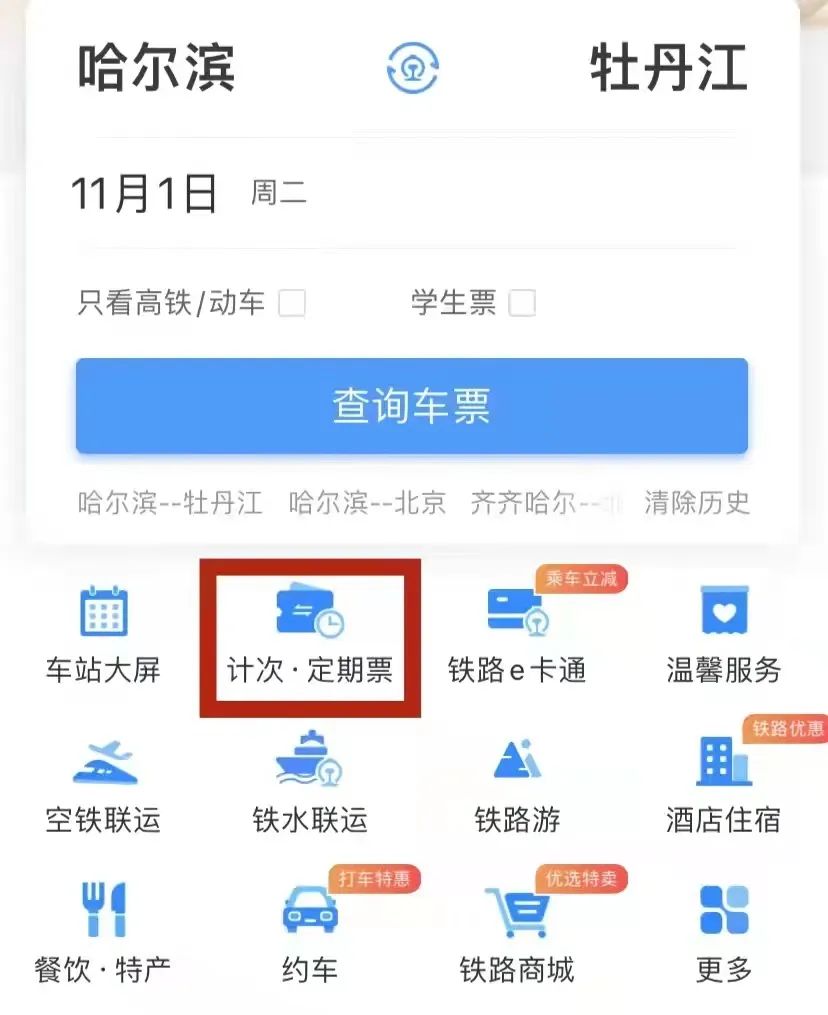The height and width of the screenshot is (1015, 828).
Task: Open 约车 ride hailing
Action: 310,932
